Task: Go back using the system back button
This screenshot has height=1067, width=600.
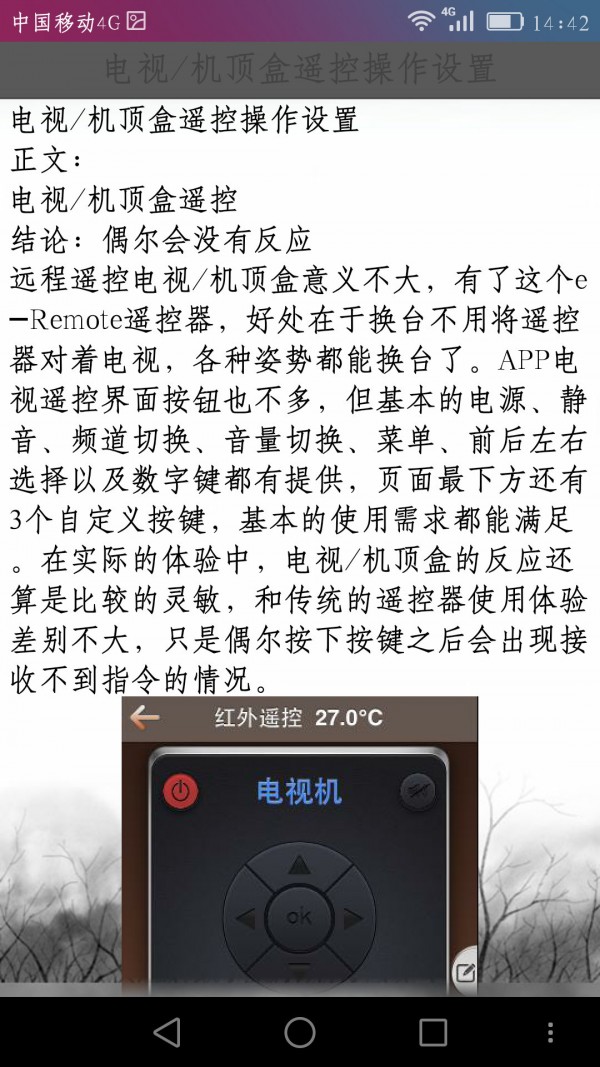Action: coord(167,1032)
